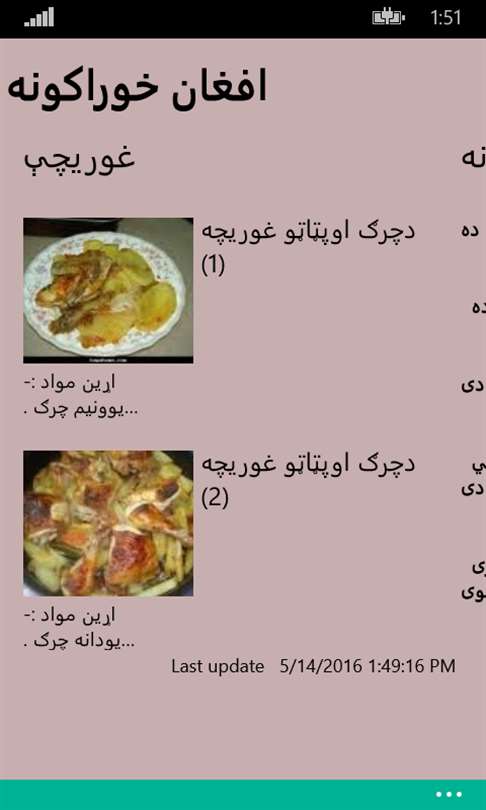Expand the app bar three-dot menu
Screen dimensions: 486x810
[448, 795]
